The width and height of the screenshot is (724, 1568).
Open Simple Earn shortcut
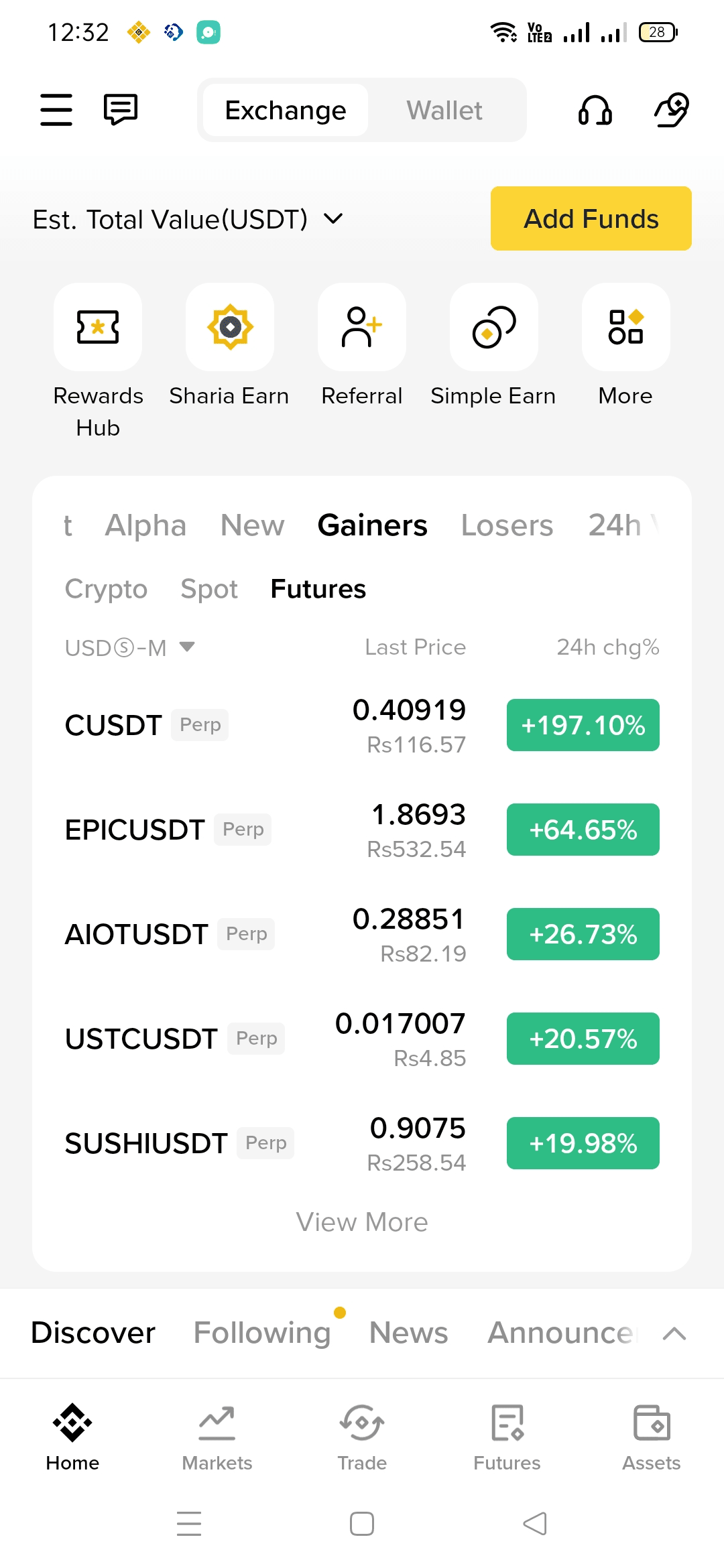tap(494, 328)
